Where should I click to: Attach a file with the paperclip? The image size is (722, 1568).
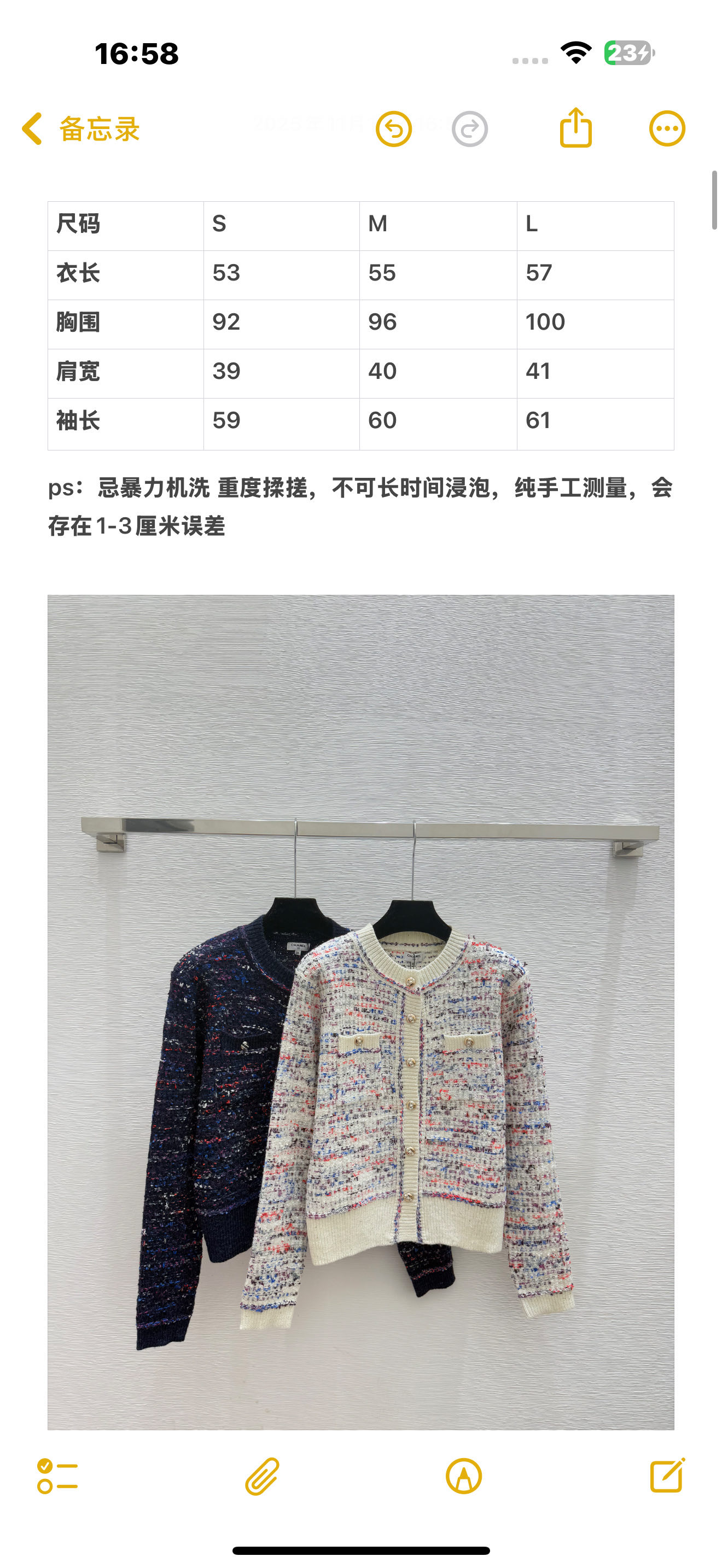263,1476
